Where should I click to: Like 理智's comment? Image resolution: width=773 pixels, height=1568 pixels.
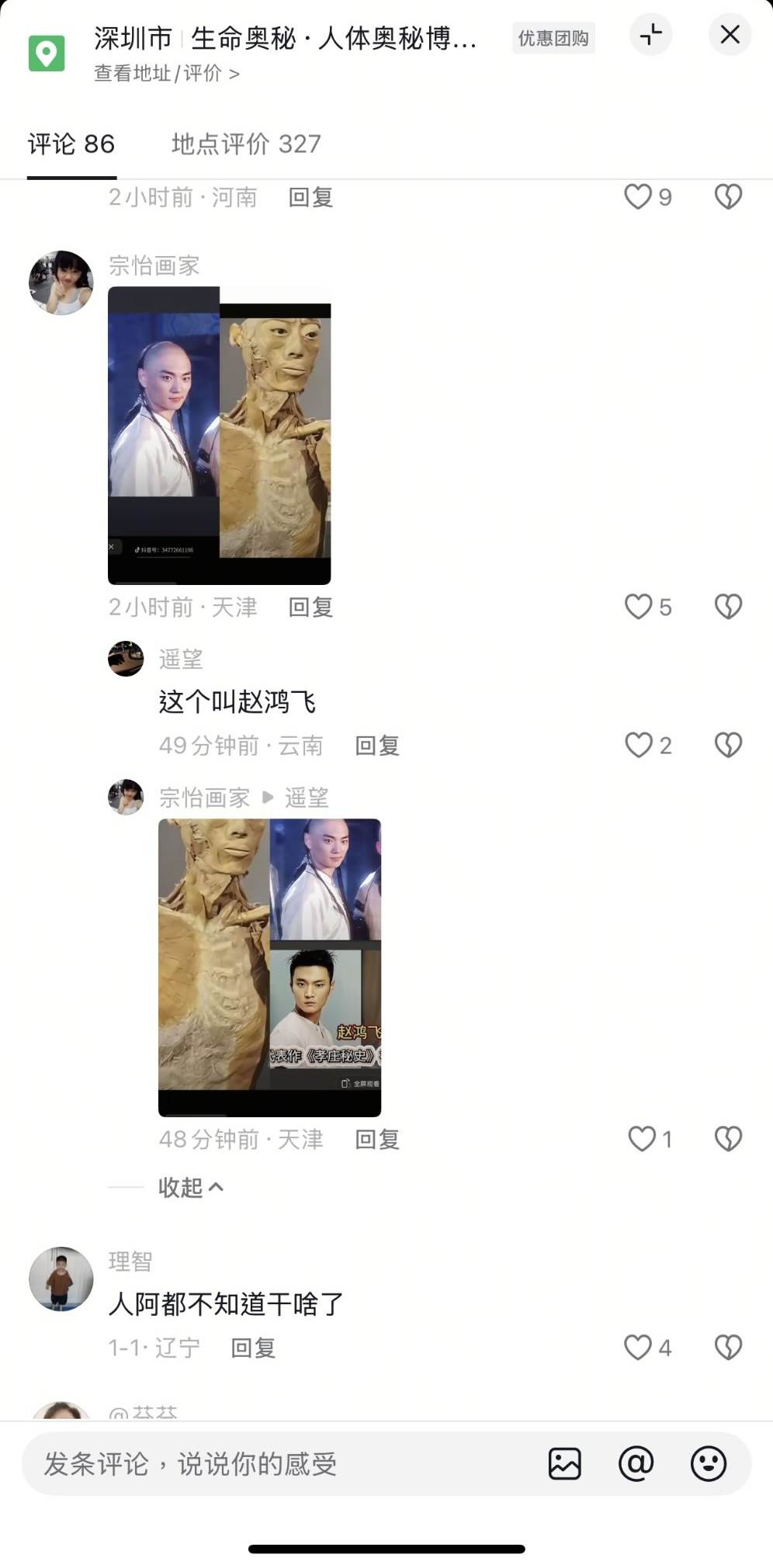pyautogui.click(x=638, y=1348)
